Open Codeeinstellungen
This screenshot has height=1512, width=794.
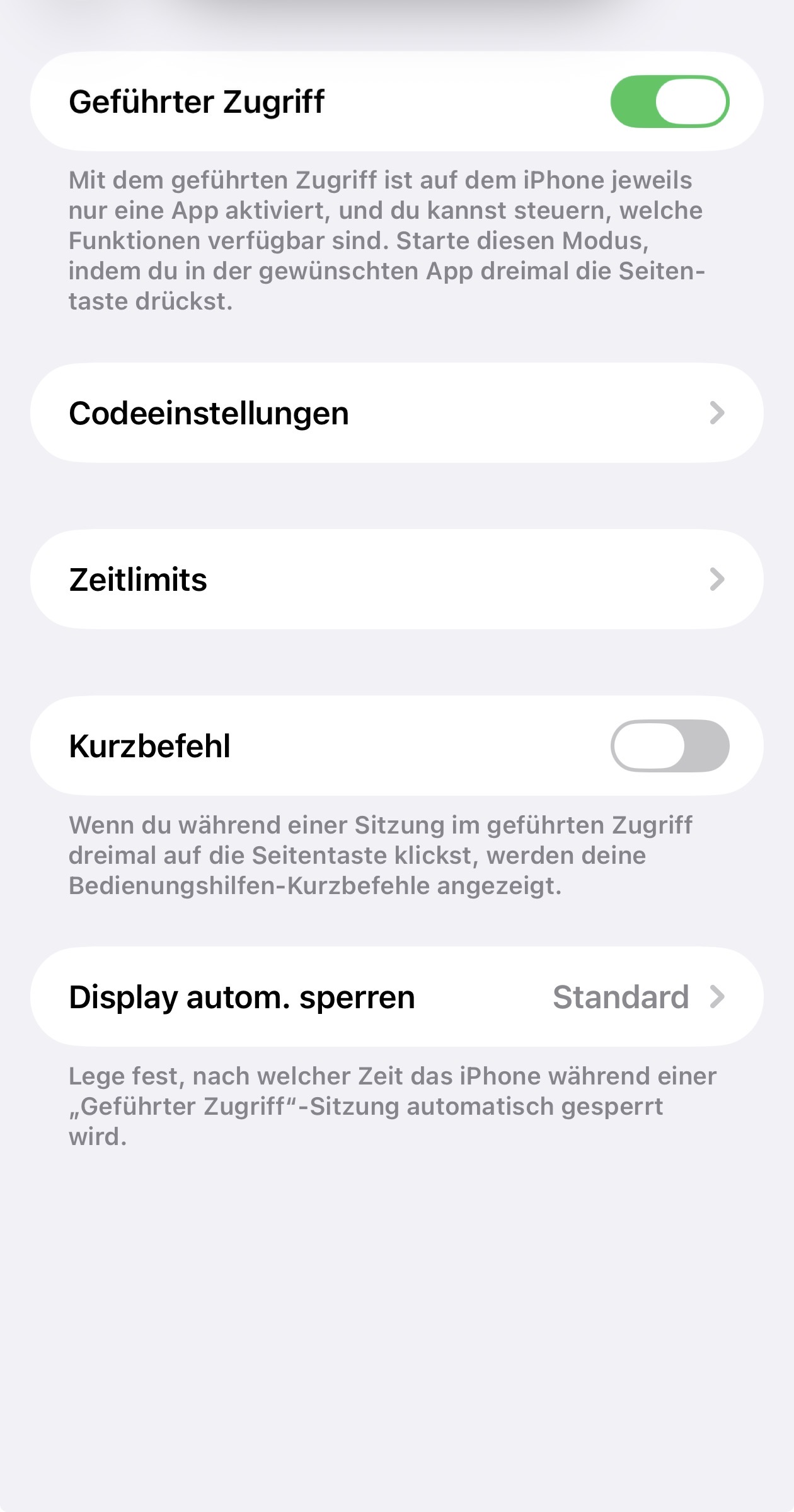click(397, 413)
